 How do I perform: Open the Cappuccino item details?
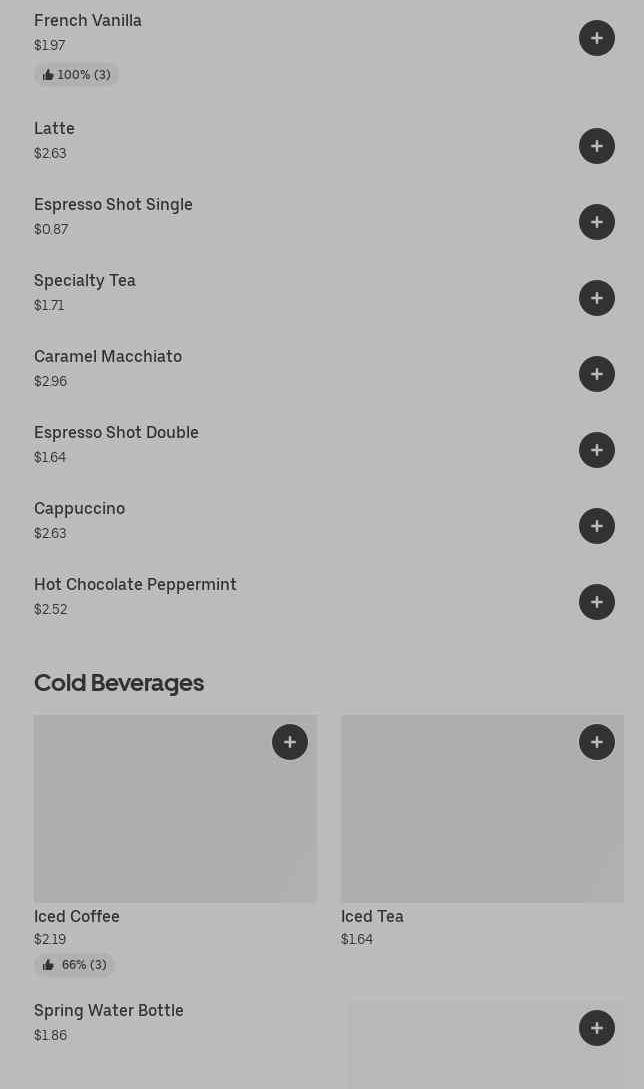tap(80, 509)
